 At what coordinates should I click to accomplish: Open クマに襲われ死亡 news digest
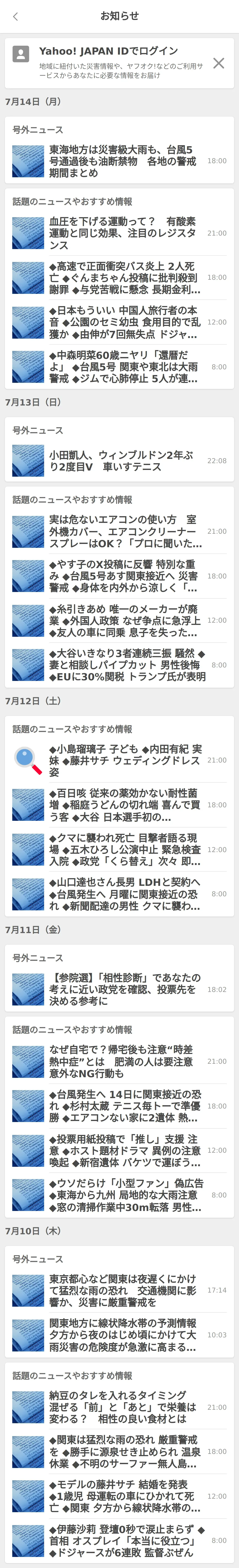(119, 850)
